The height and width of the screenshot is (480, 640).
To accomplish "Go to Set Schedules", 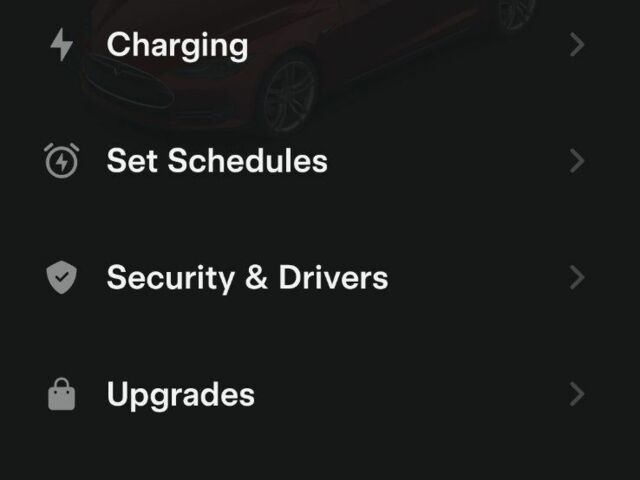I will 217,161.
